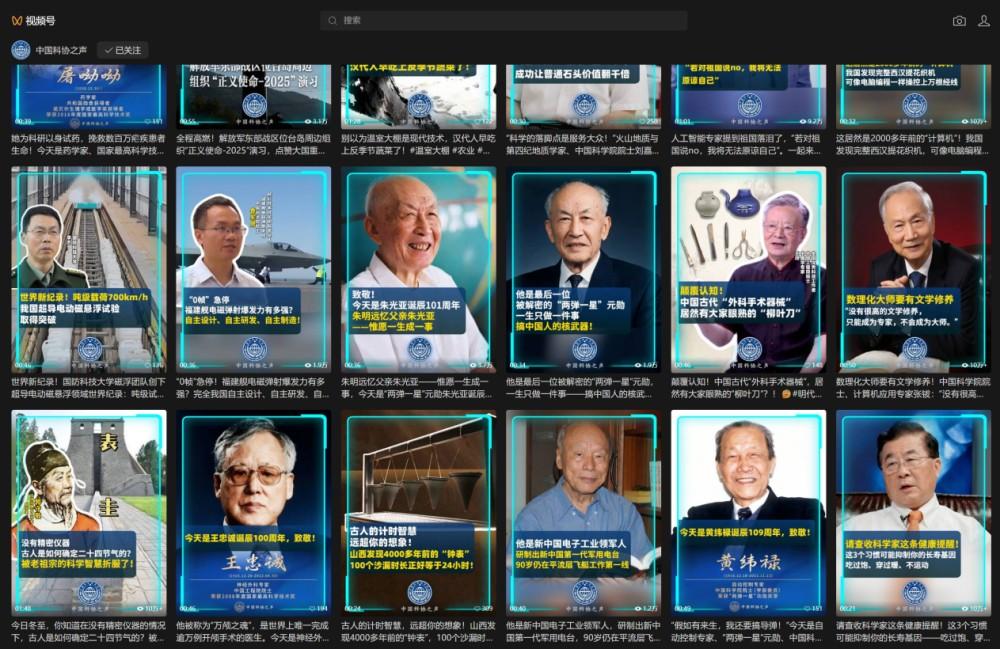Open the 西汉提花织机 video
Image resolution: width=1000 pixels, height=649 pixels.
click(913, 95)
